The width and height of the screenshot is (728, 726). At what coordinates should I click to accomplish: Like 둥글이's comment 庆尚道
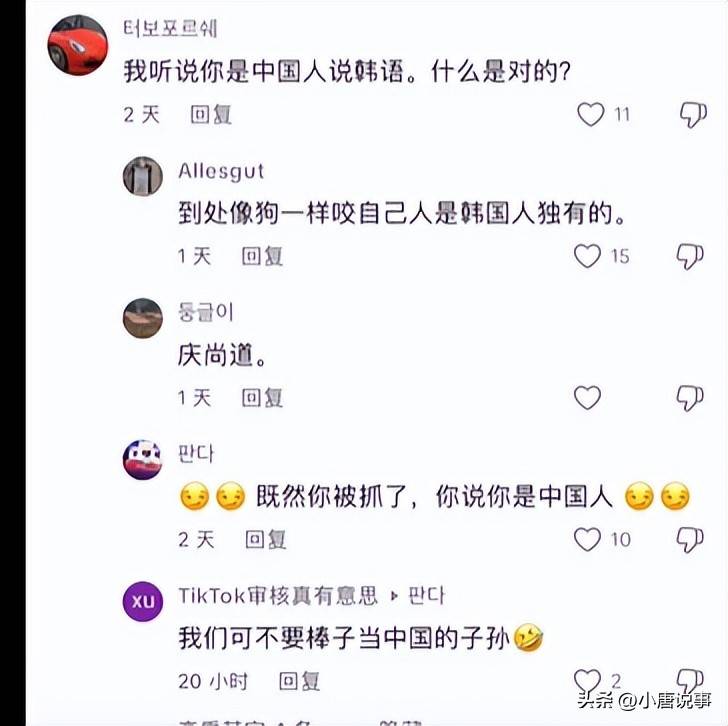point(587,398)
